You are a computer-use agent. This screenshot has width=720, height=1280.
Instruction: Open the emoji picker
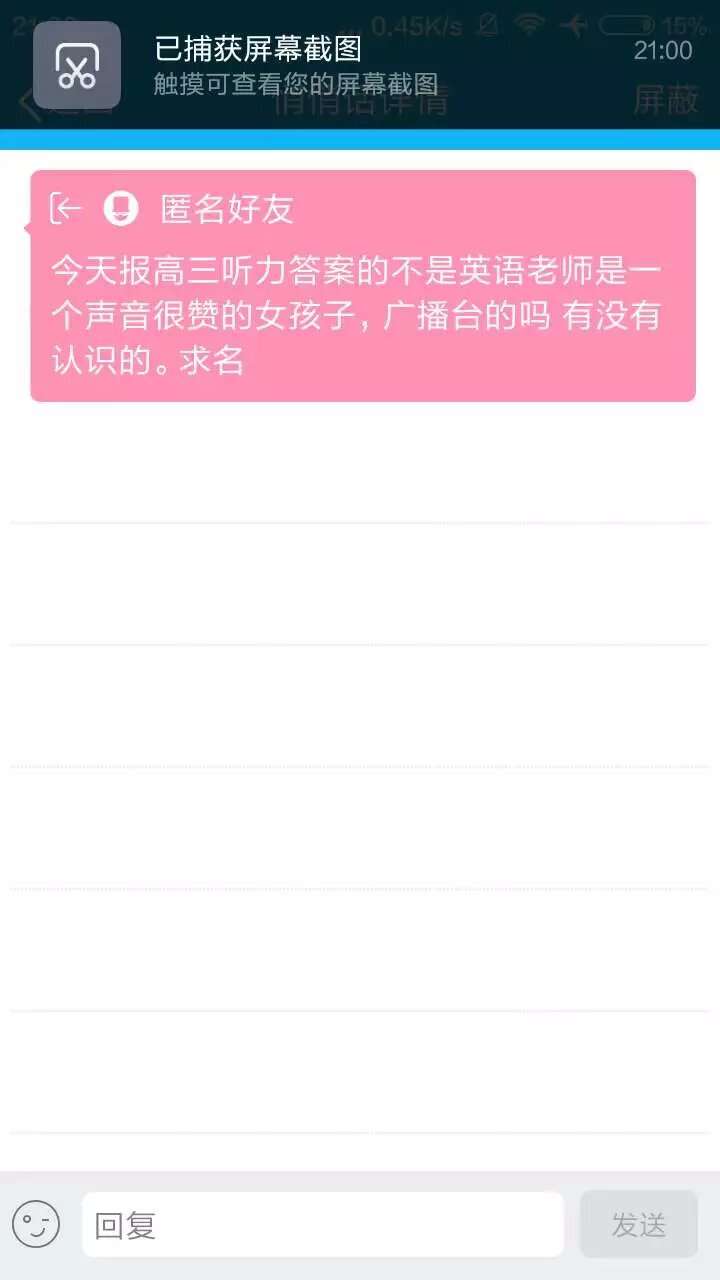click(36, 1224)
